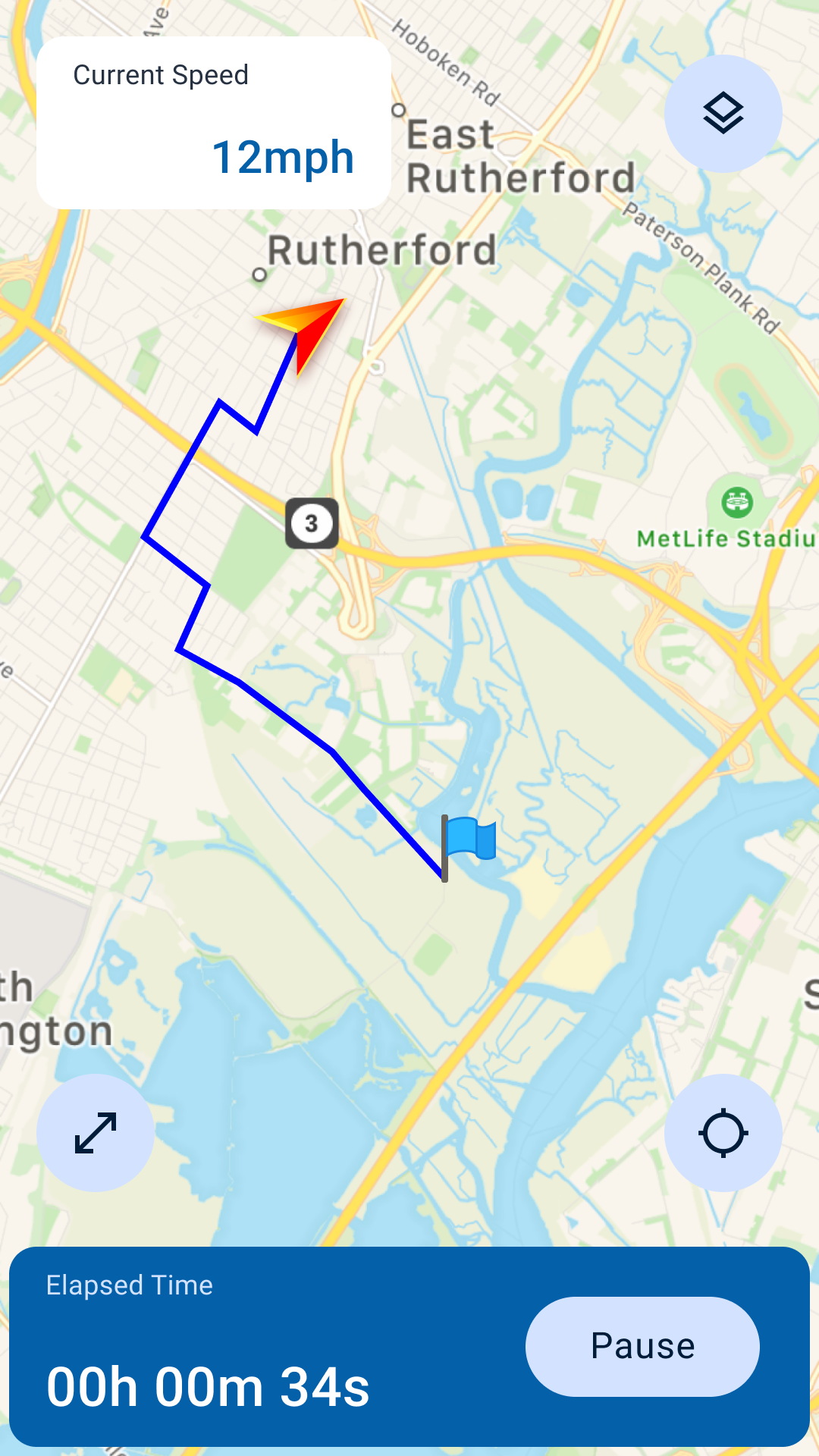Center map on current location
Screen dimensions: 819x1456
723,1133
